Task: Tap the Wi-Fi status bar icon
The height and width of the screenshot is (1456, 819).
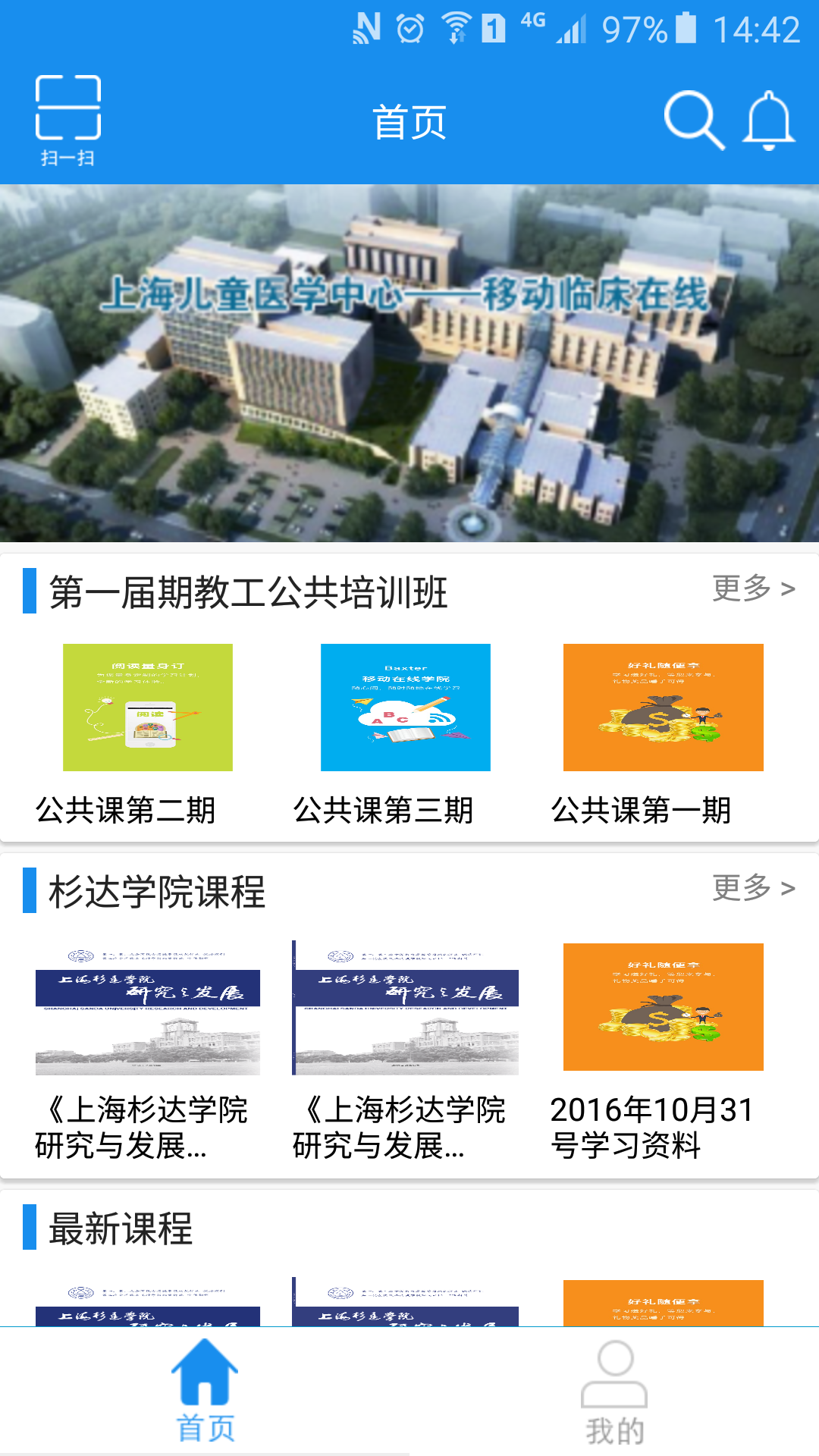Action: [x=456, y=25]
